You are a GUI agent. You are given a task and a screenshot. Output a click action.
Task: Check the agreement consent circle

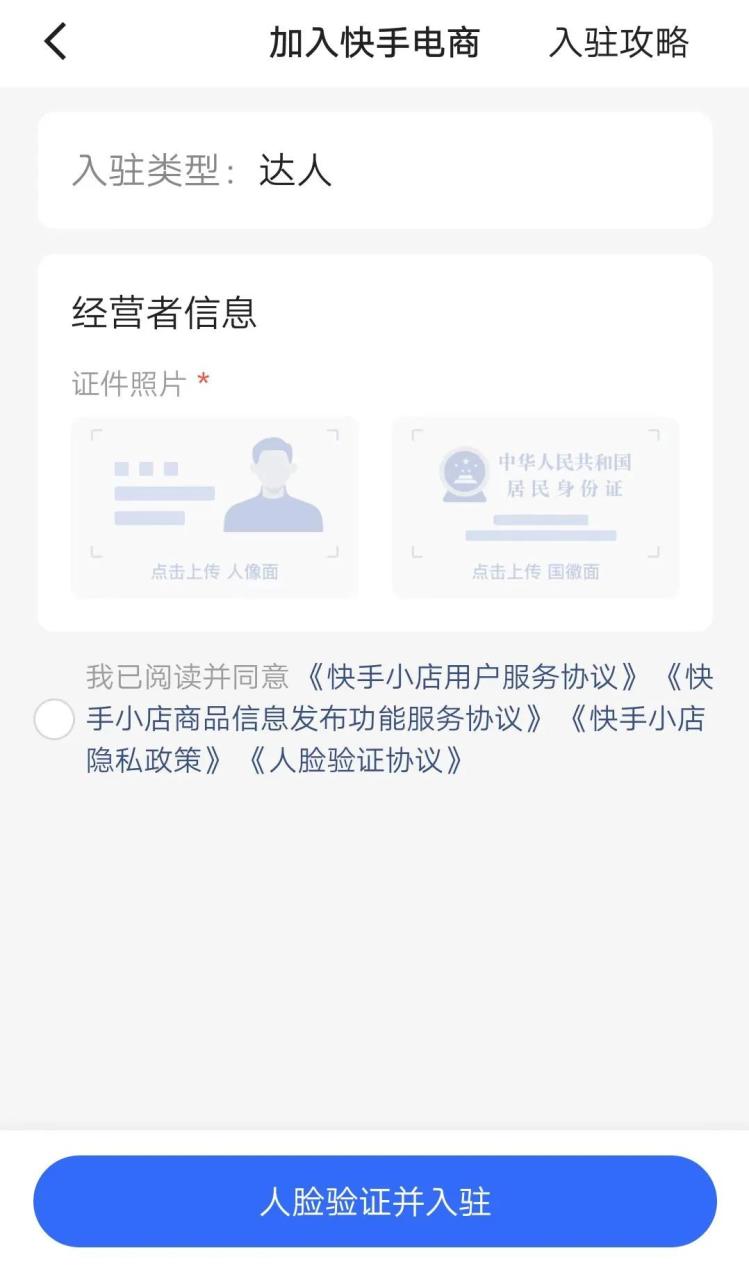pos(54,720)
